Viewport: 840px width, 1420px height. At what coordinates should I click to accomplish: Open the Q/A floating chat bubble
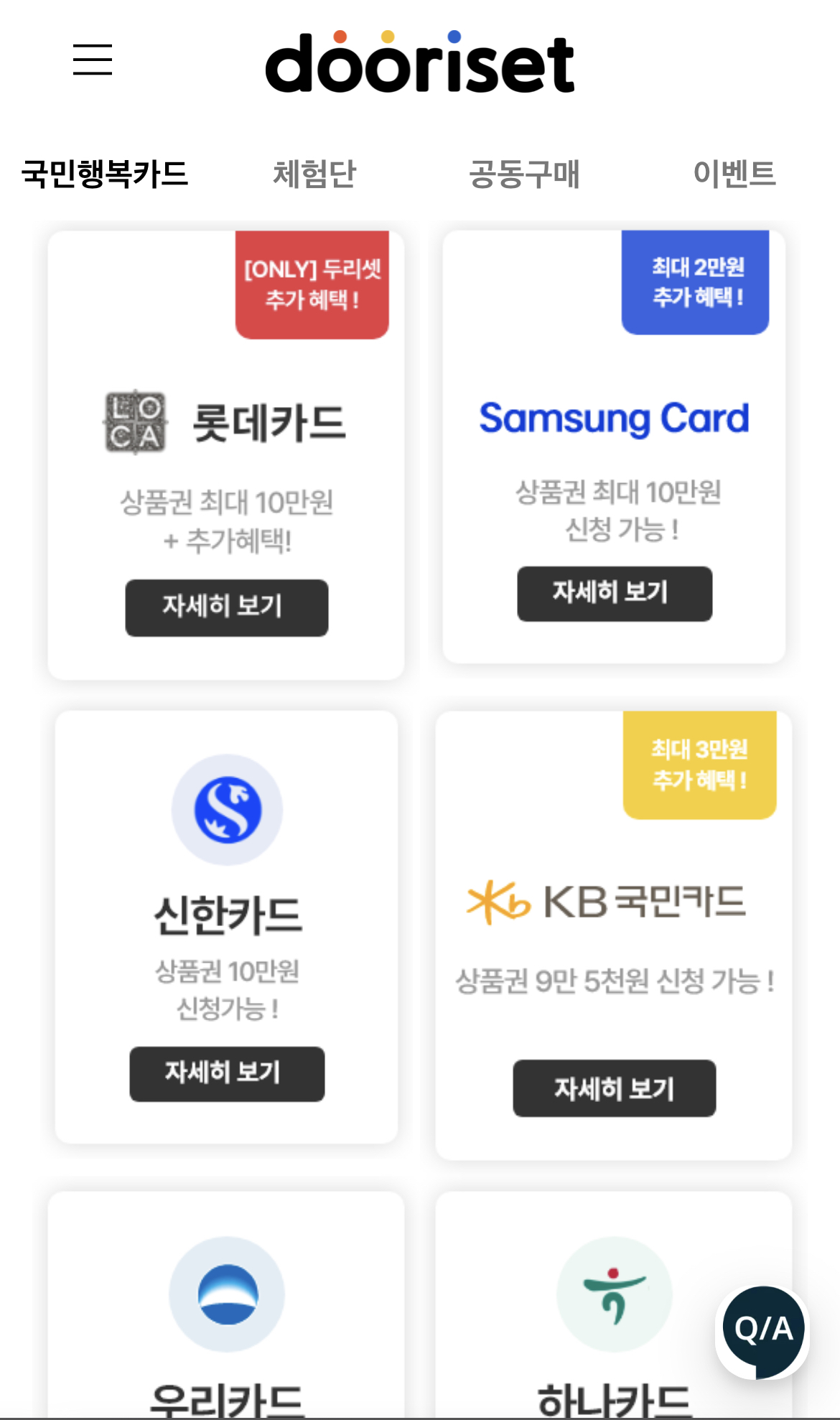coord(763,1329)
